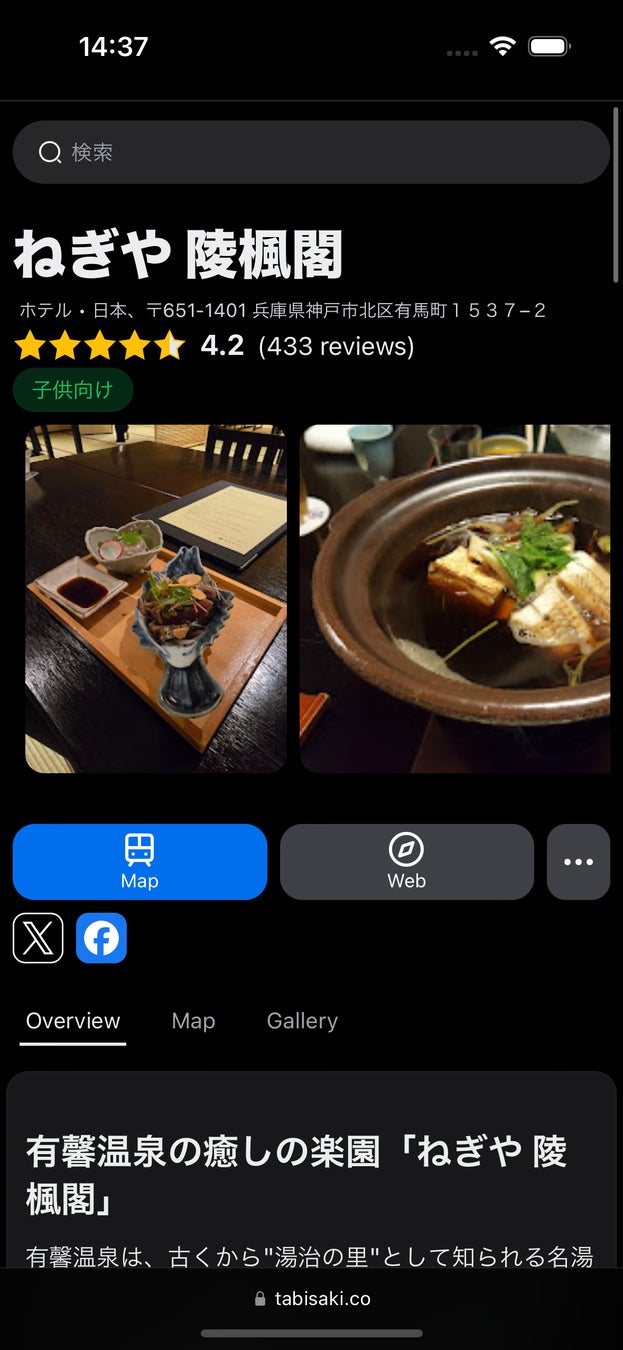Tap the 検索 search field
This screenshot has width=623, height=1350.
pyautogui.click(x=311, y=152)
